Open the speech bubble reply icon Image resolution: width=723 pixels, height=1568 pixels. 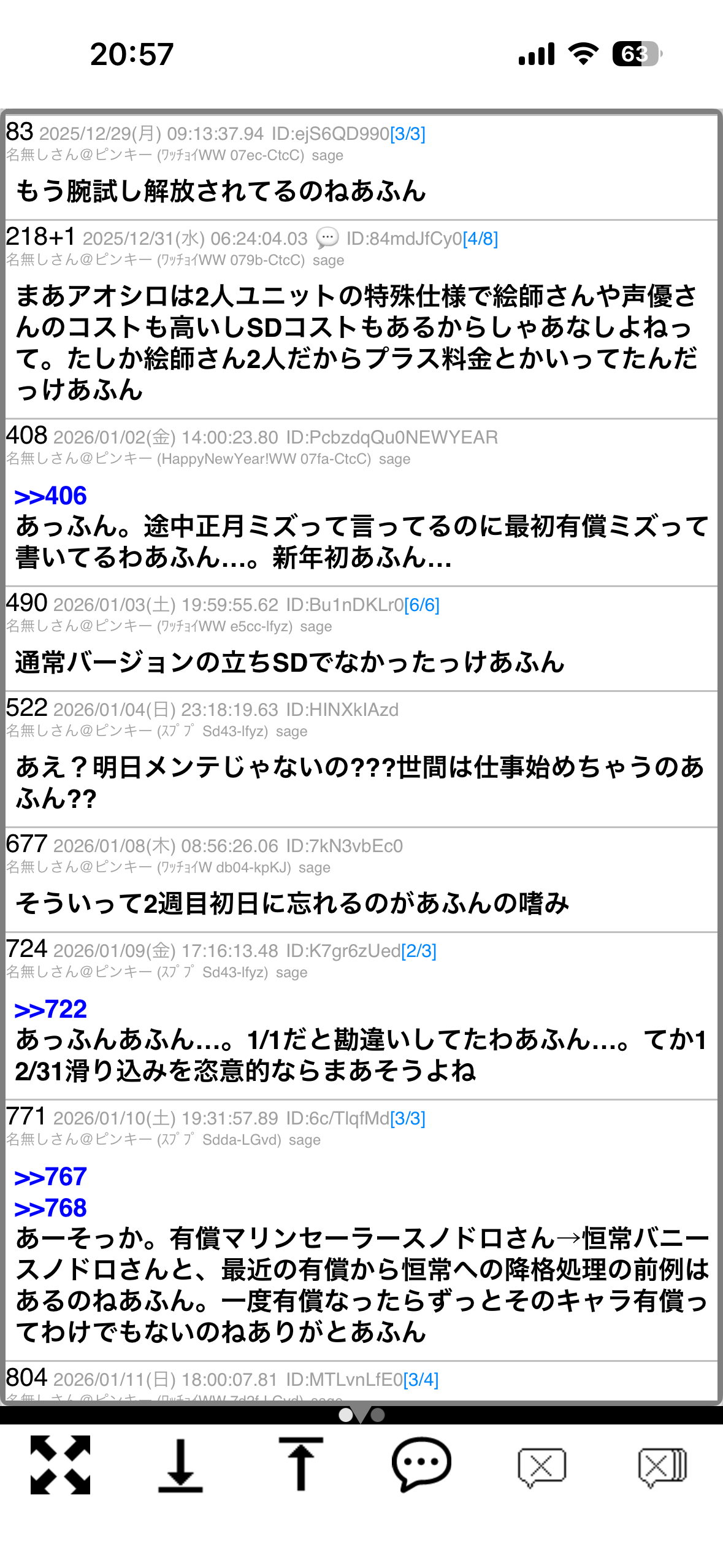coord(421,1465)
